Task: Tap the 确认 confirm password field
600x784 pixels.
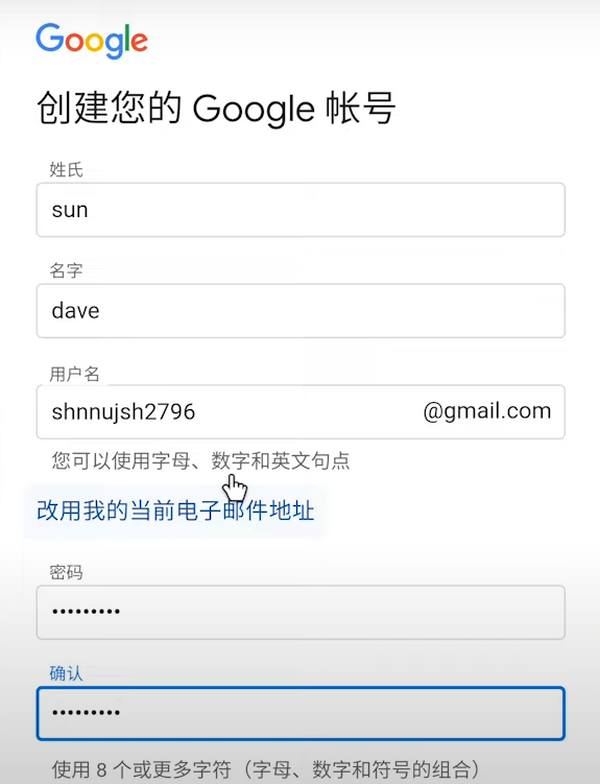Action: click(x=300, y=713)
